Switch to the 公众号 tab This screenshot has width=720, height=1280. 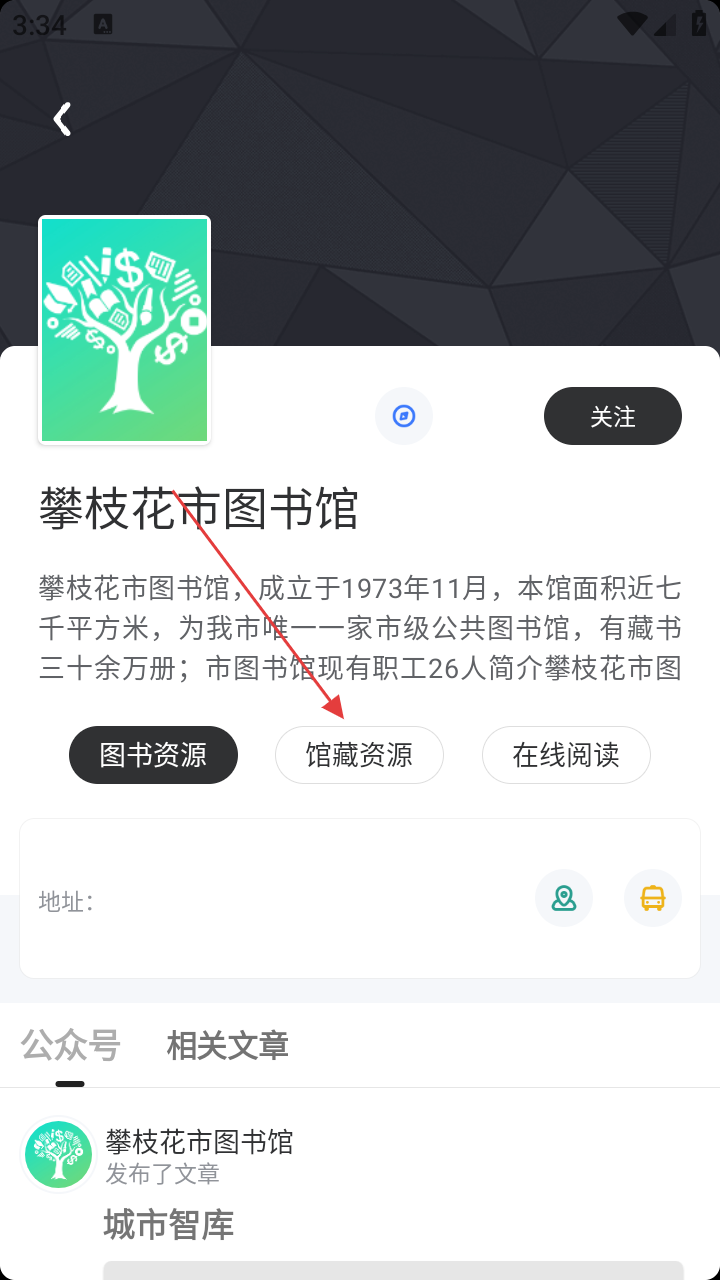[70, 1046]
